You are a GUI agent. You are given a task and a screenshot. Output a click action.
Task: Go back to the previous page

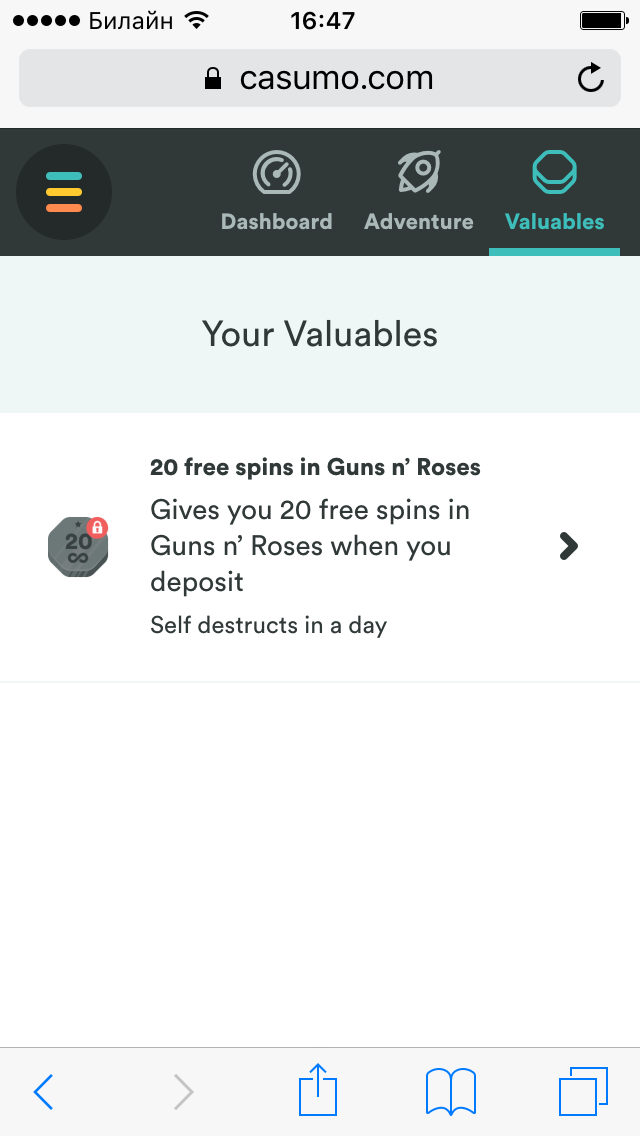pos(43,1091)
